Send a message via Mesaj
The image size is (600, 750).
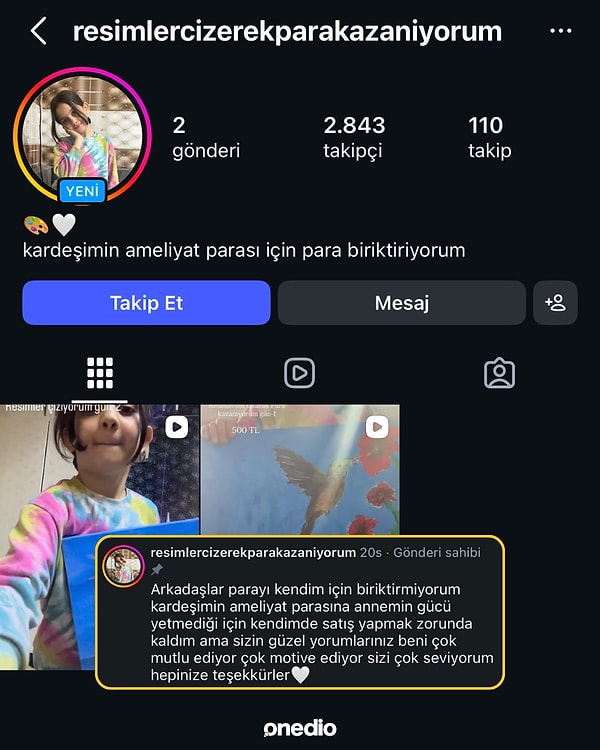401,303
